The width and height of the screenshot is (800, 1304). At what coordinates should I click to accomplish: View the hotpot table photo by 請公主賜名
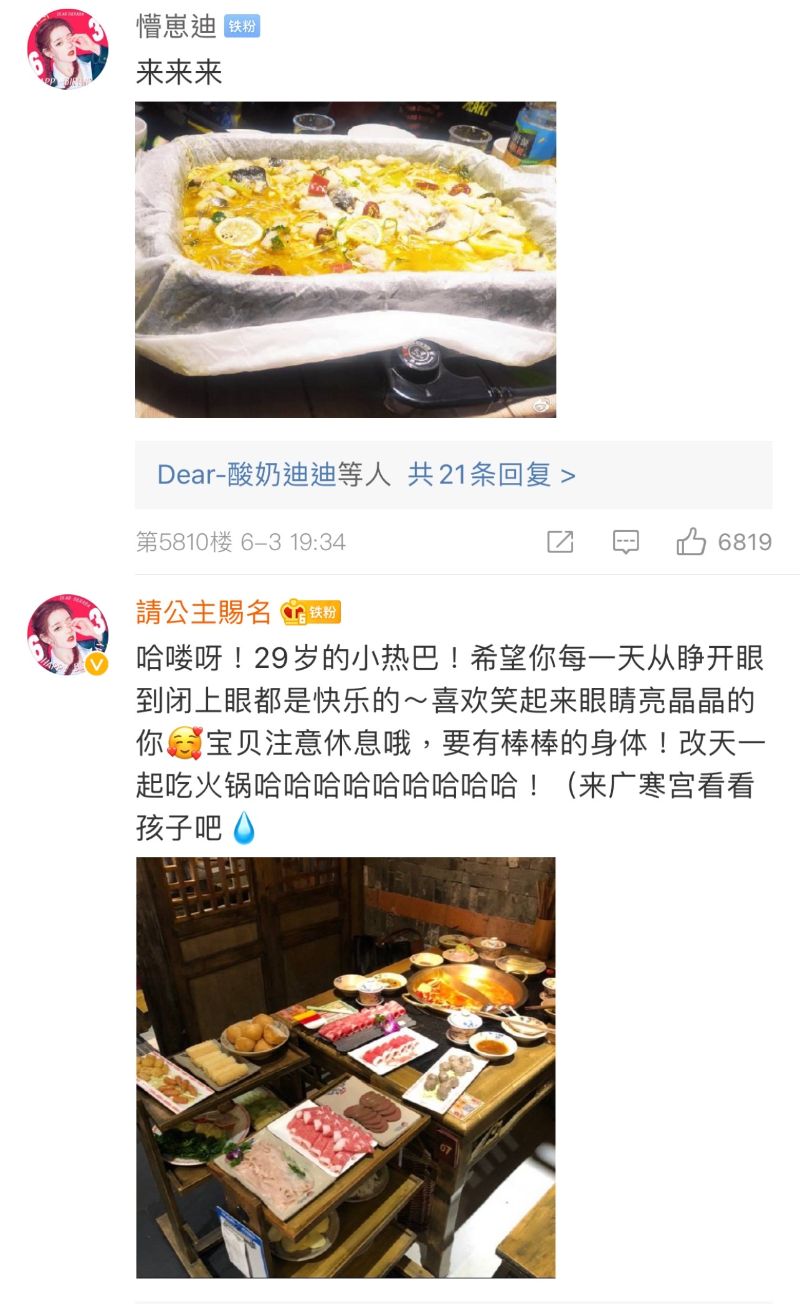pos(345,1067)
